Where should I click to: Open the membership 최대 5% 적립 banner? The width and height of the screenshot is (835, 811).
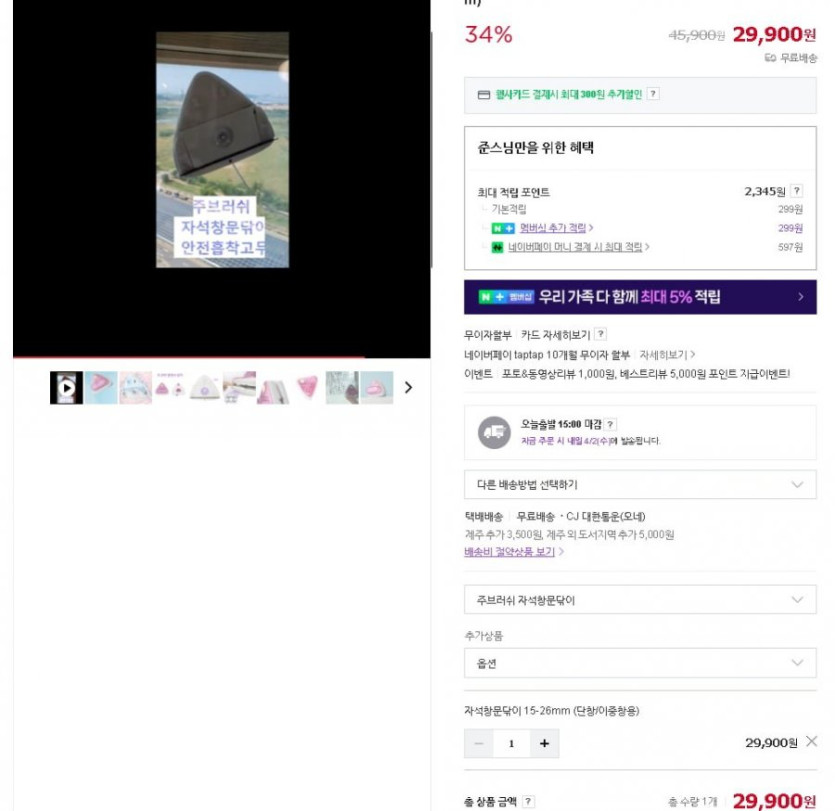click(x=640, y=297)
